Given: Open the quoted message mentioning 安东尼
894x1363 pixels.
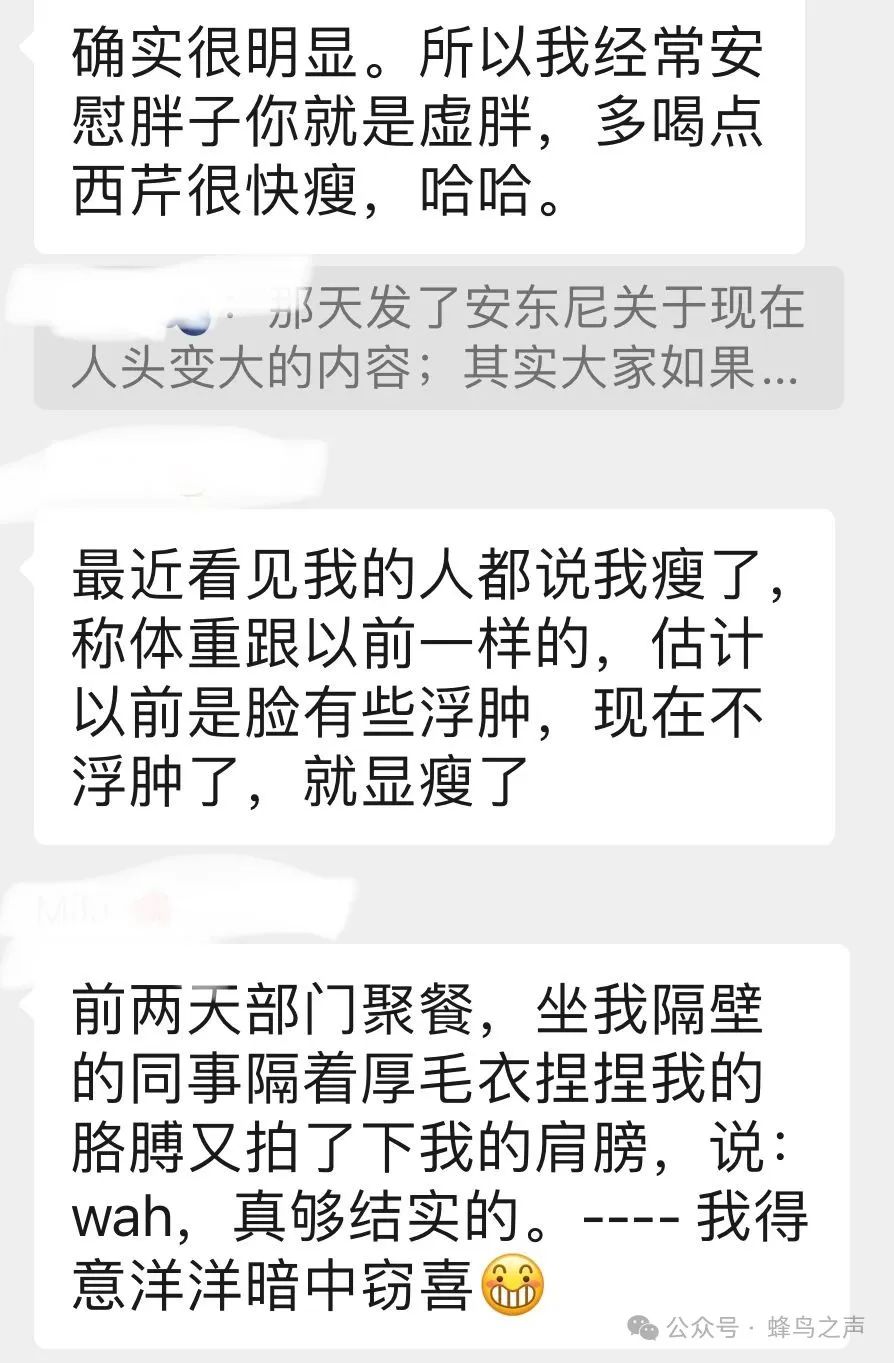Looking at the screenshot, I should (x=439, y=339).
